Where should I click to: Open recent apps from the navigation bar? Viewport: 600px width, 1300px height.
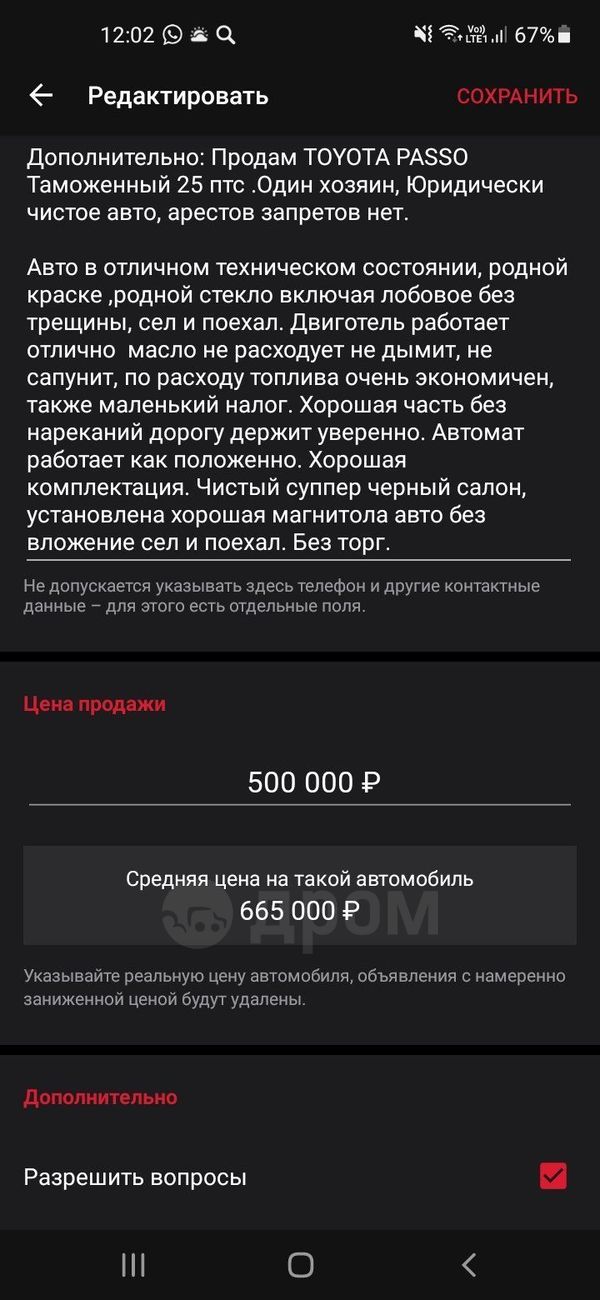point(133,1264)
